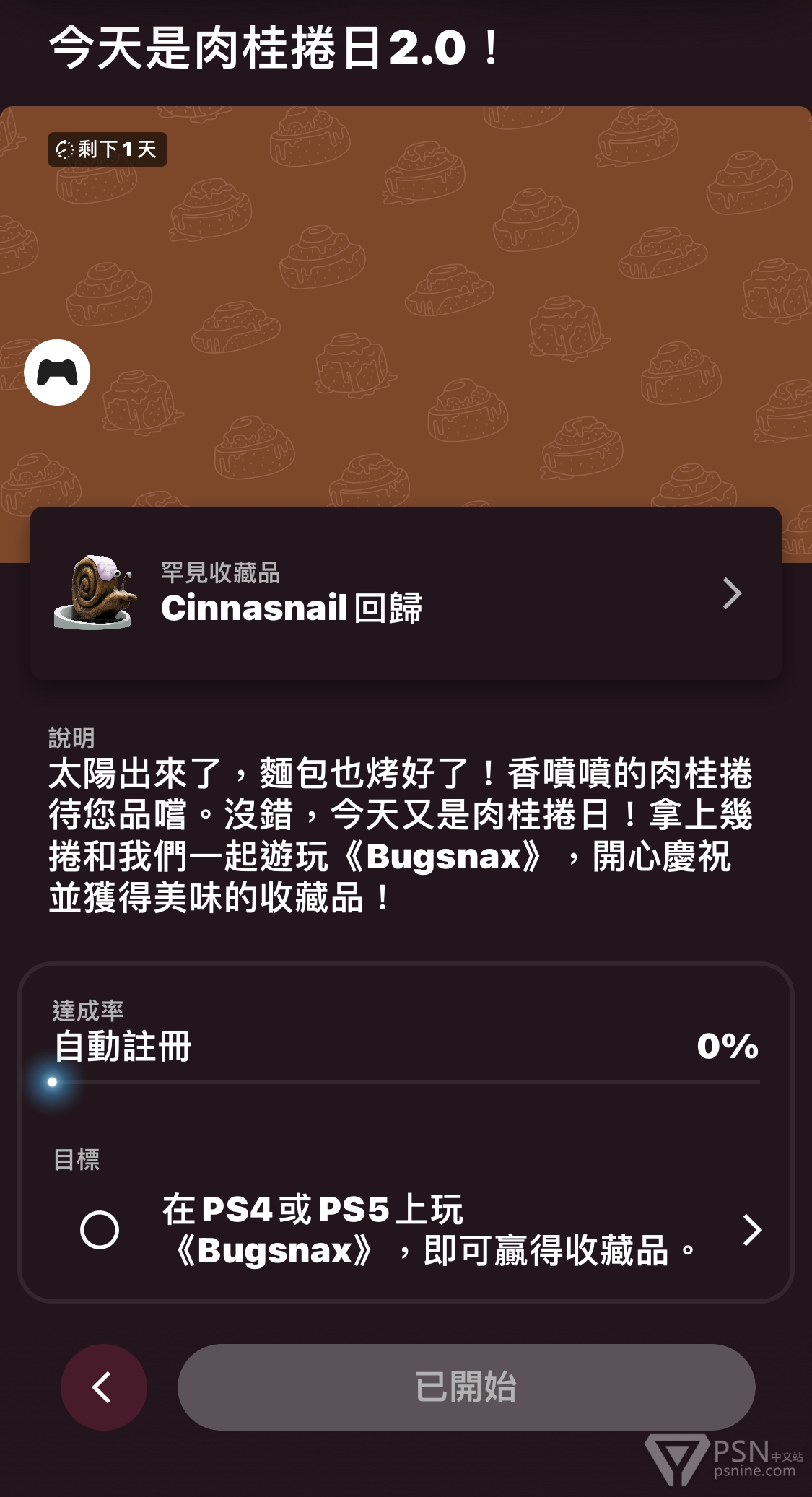Open the PS4 or PS5 Bugsnax goal row

pos(406,1230)
